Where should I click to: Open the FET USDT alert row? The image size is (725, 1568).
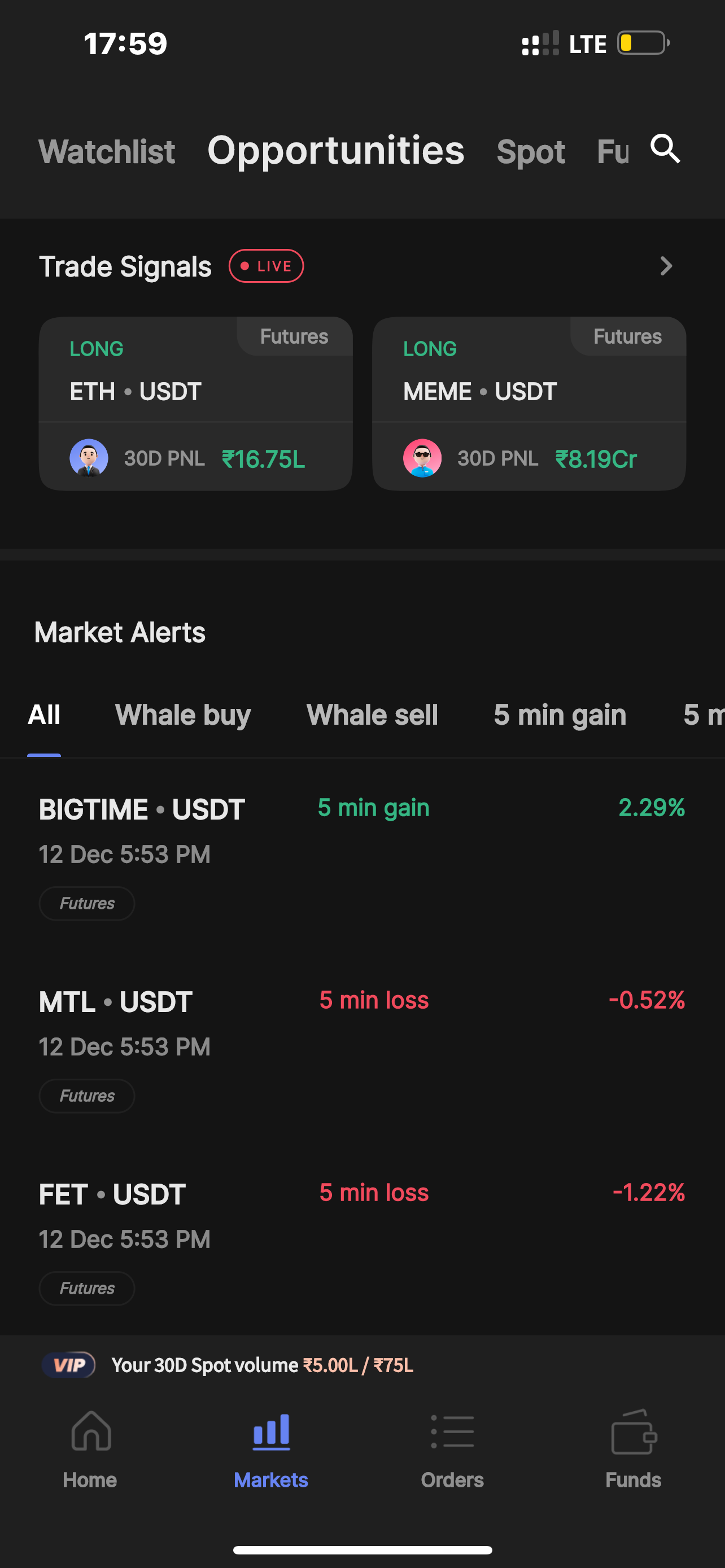(362, 1241)
